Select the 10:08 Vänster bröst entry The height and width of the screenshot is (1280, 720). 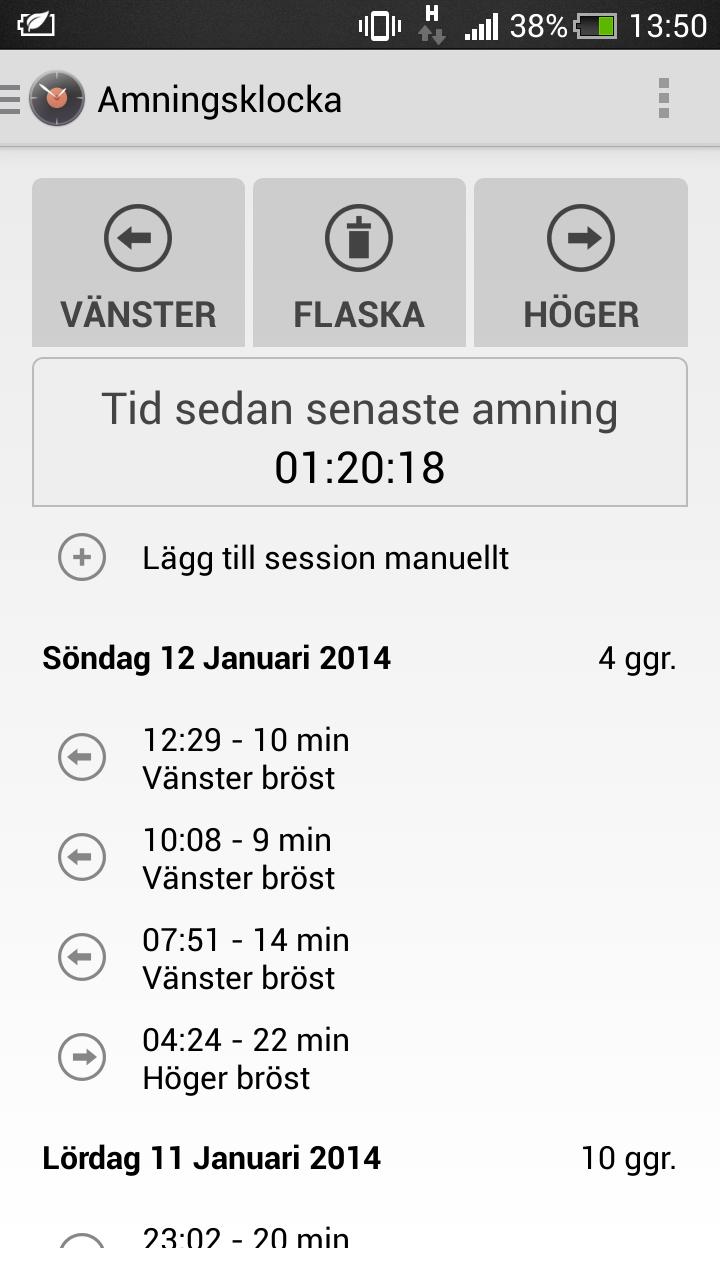tap(238, 857)
